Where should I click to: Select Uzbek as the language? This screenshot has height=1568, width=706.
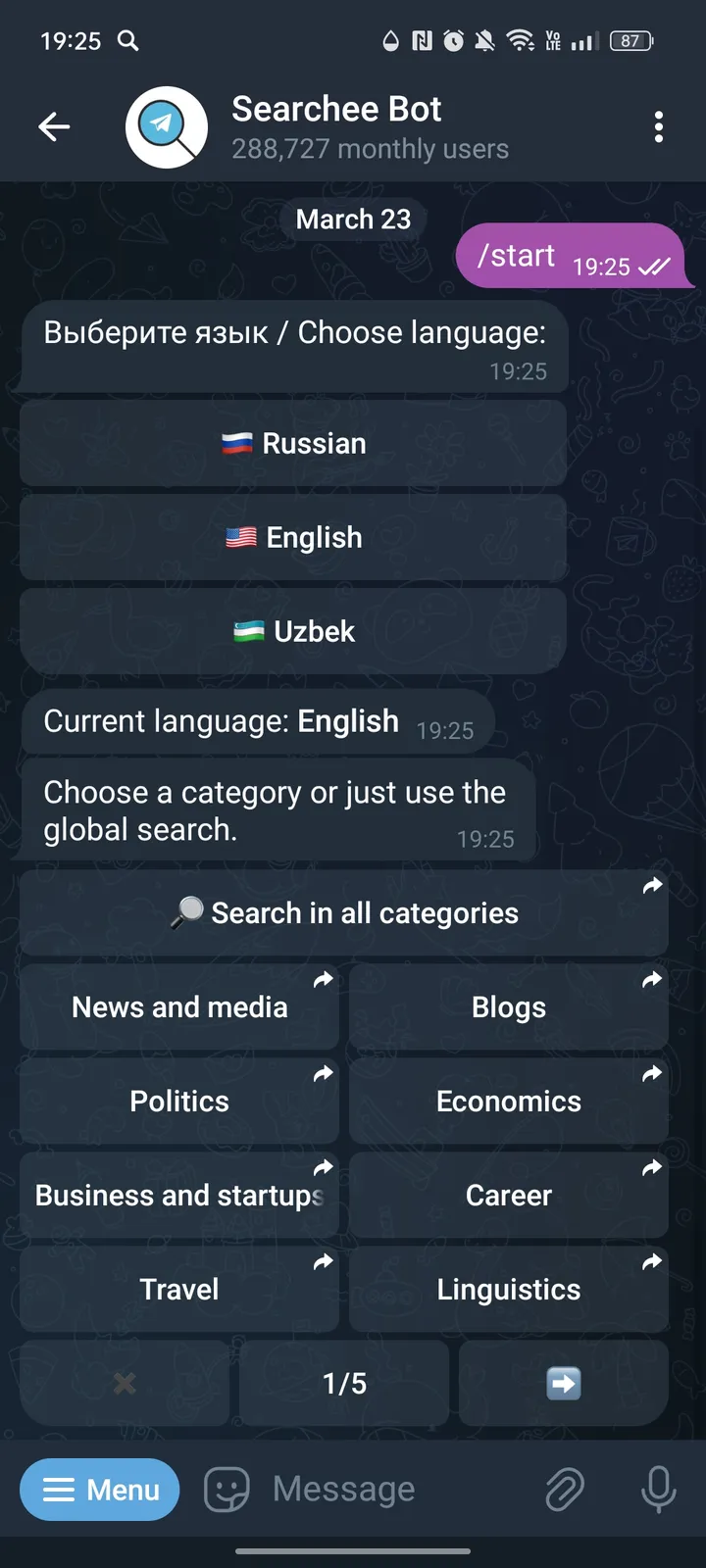[x=293, y=631]
